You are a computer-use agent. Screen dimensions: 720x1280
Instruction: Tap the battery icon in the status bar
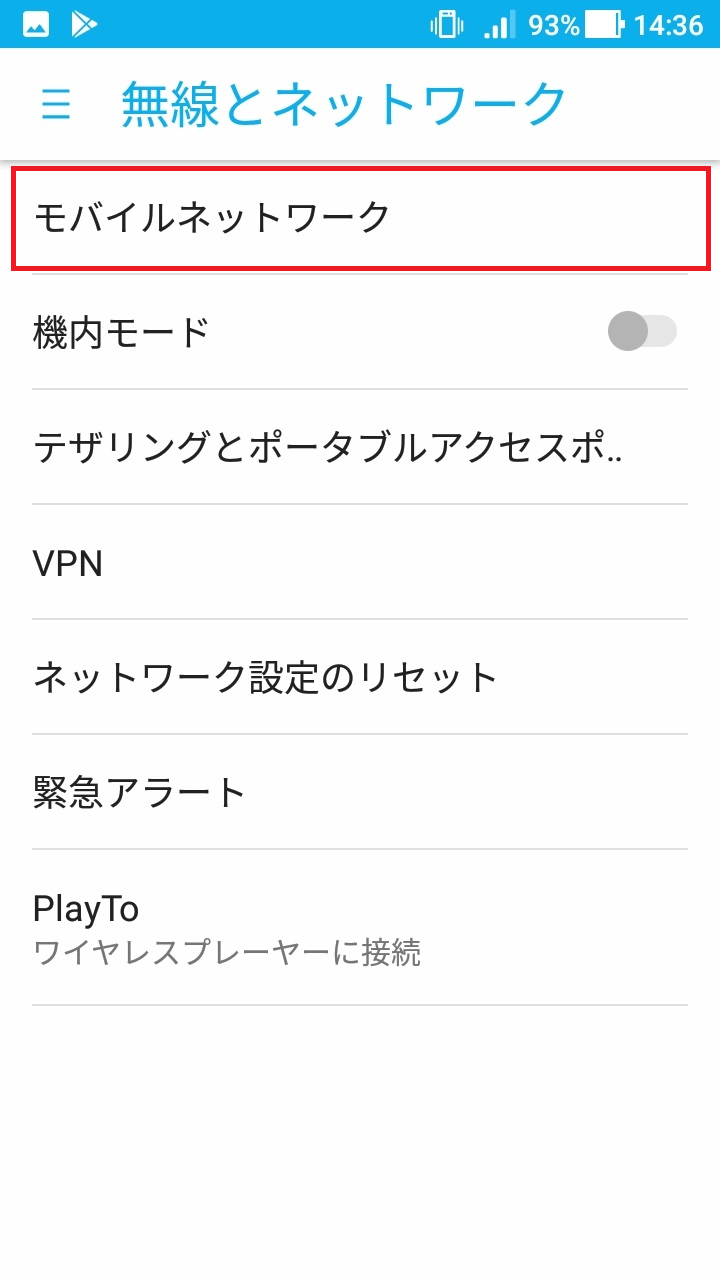click(x=604, y=25)
